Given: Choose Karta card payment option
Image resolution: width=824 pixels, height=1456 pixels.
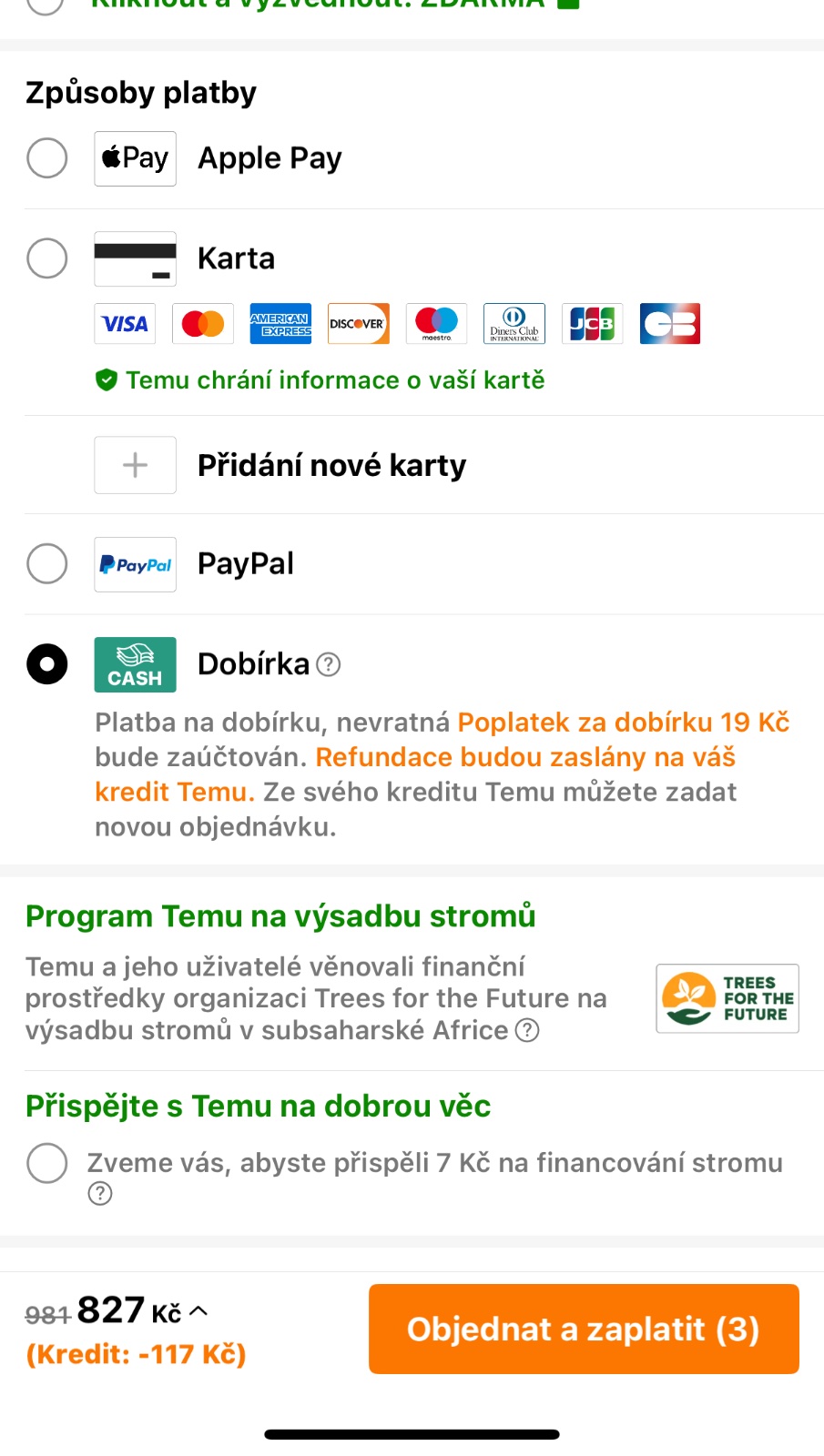Looking at the screenshot, I should click(x=47, y=258).
